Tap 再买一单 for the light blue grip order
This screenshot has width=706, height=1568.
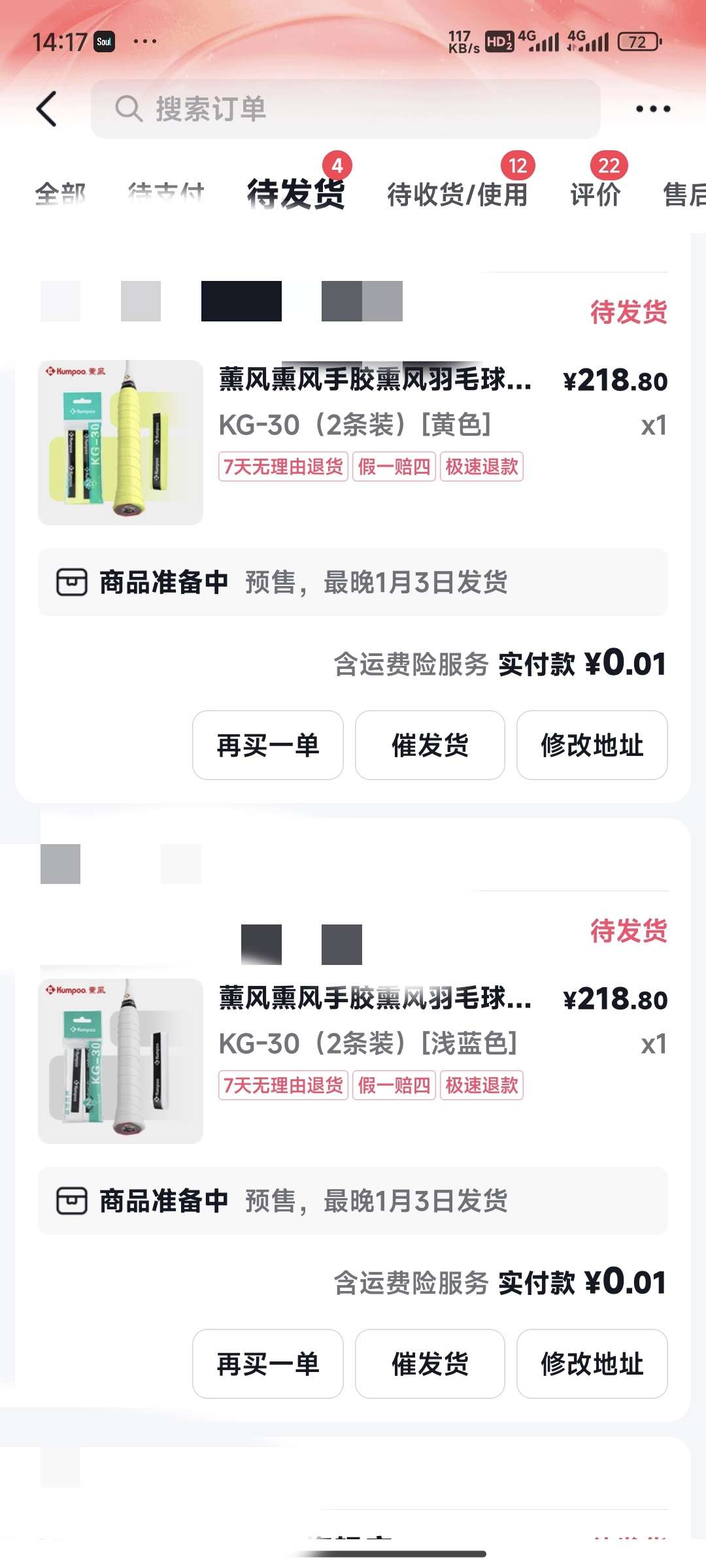tap(268, 1364)
